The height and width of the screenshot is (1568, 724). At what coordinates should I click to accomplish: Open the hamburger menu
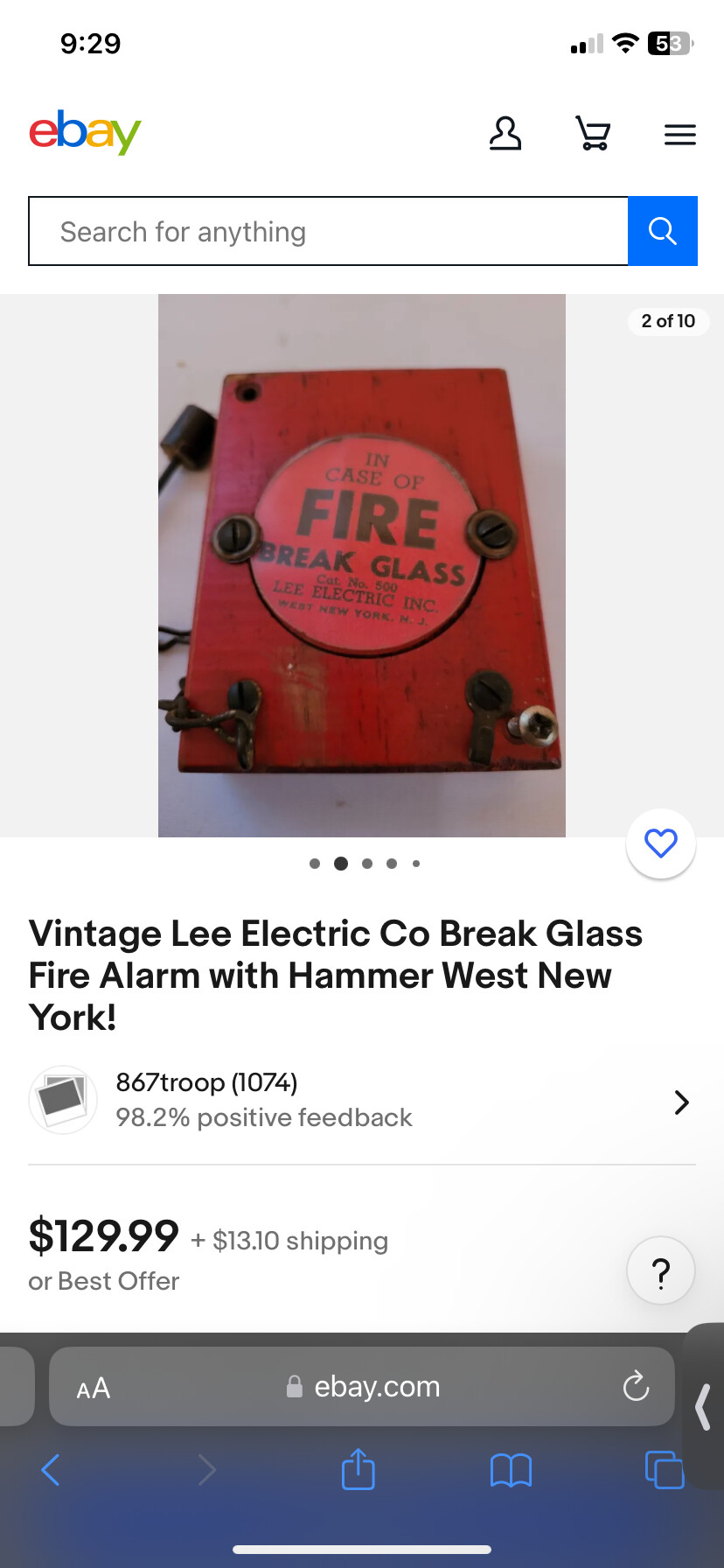[679, 135]
